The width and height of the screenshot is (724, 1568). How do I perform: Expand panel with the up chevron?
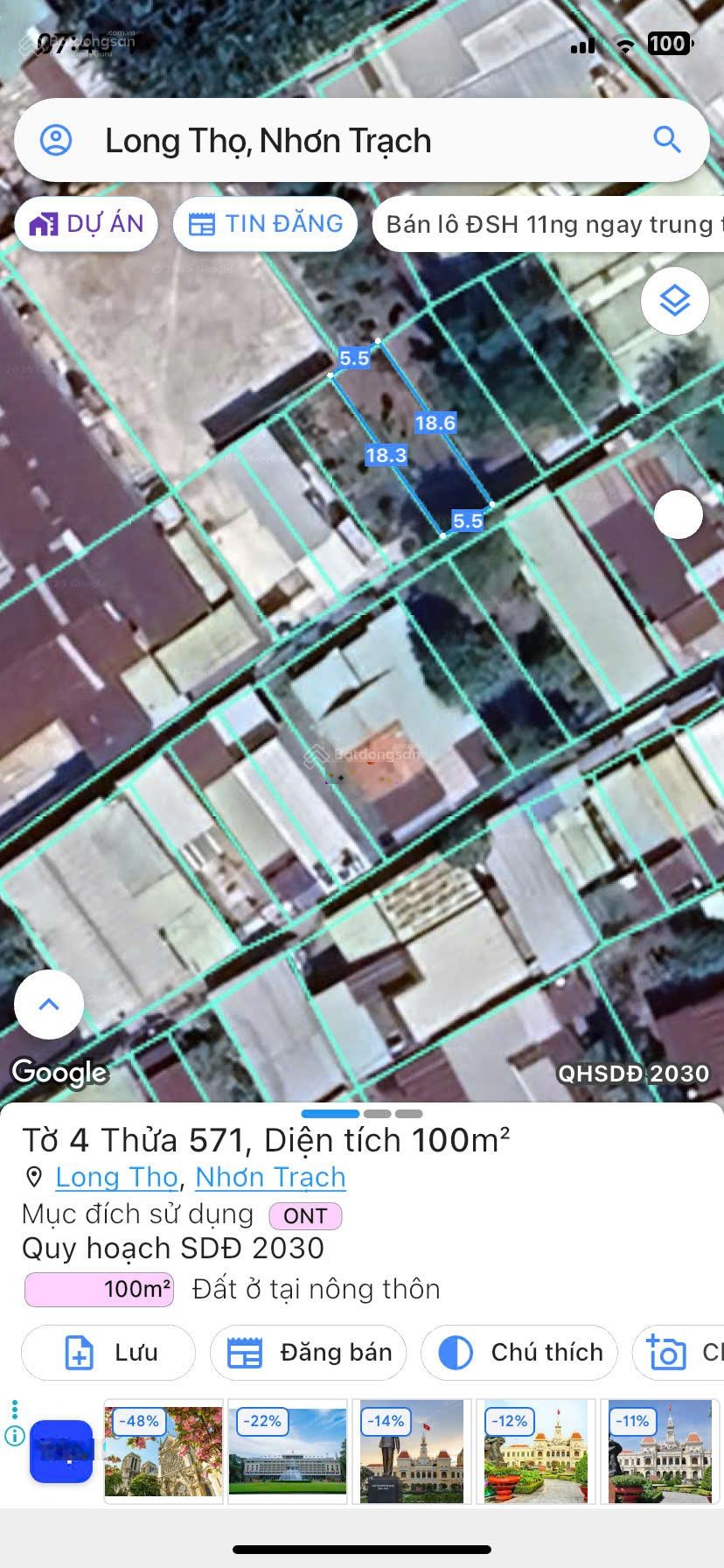coord(49,1004)
